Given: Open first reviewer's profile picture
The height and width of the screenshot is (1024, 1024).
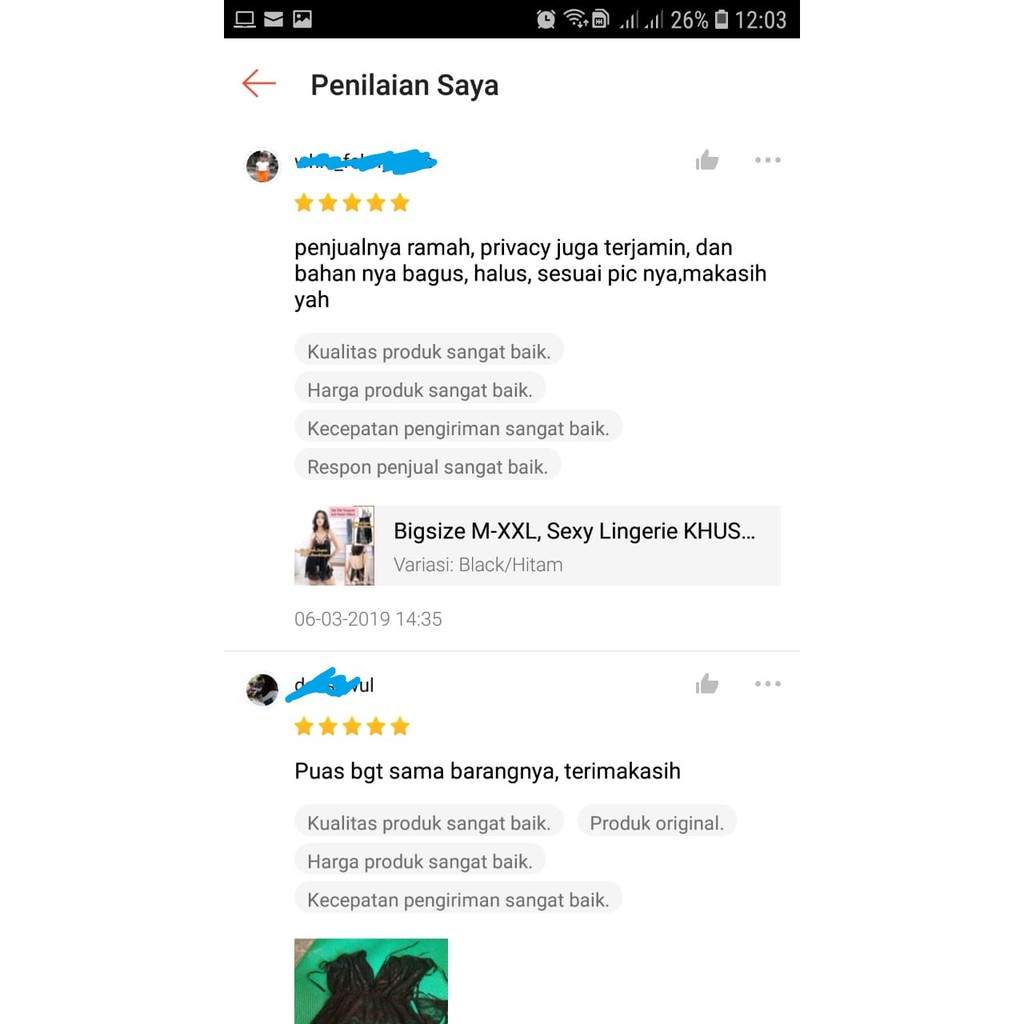Looking at the screenshot, I should [x=262, y=166].
